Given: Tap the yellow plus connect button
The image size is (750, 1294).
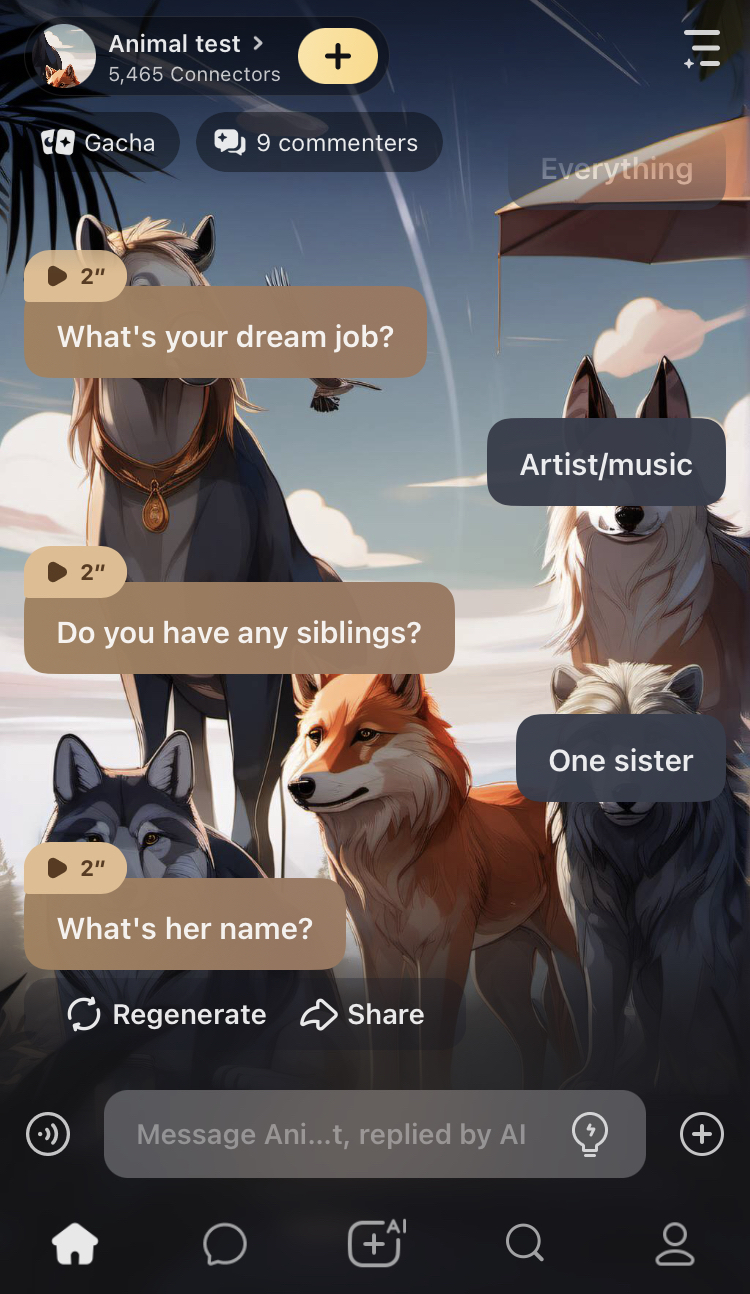Looking at the screenshot, I should [338, 56].
